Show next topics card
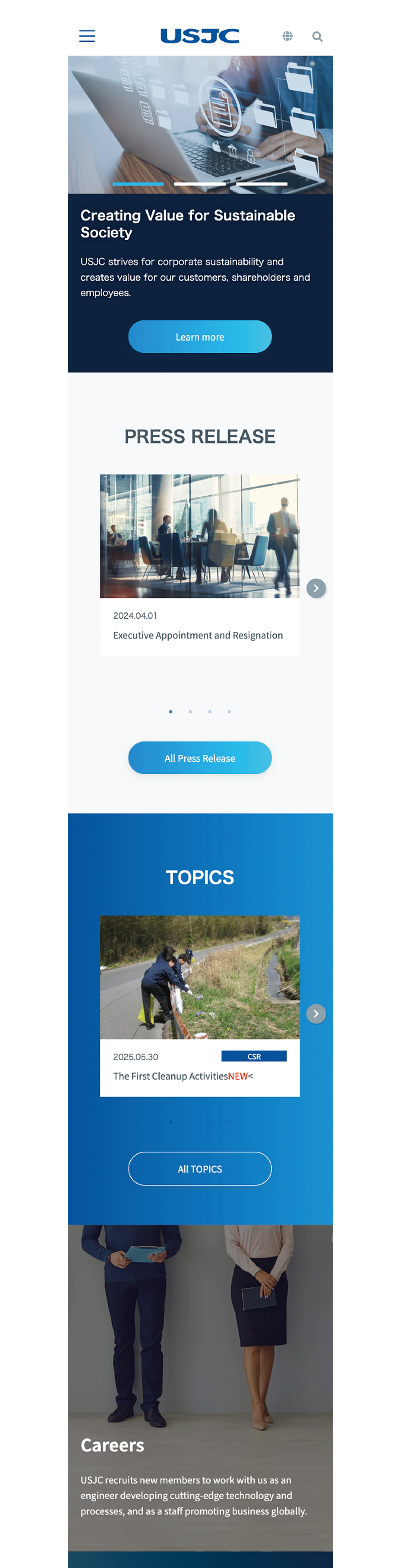400x1568 pixels. coord(316,1014)
